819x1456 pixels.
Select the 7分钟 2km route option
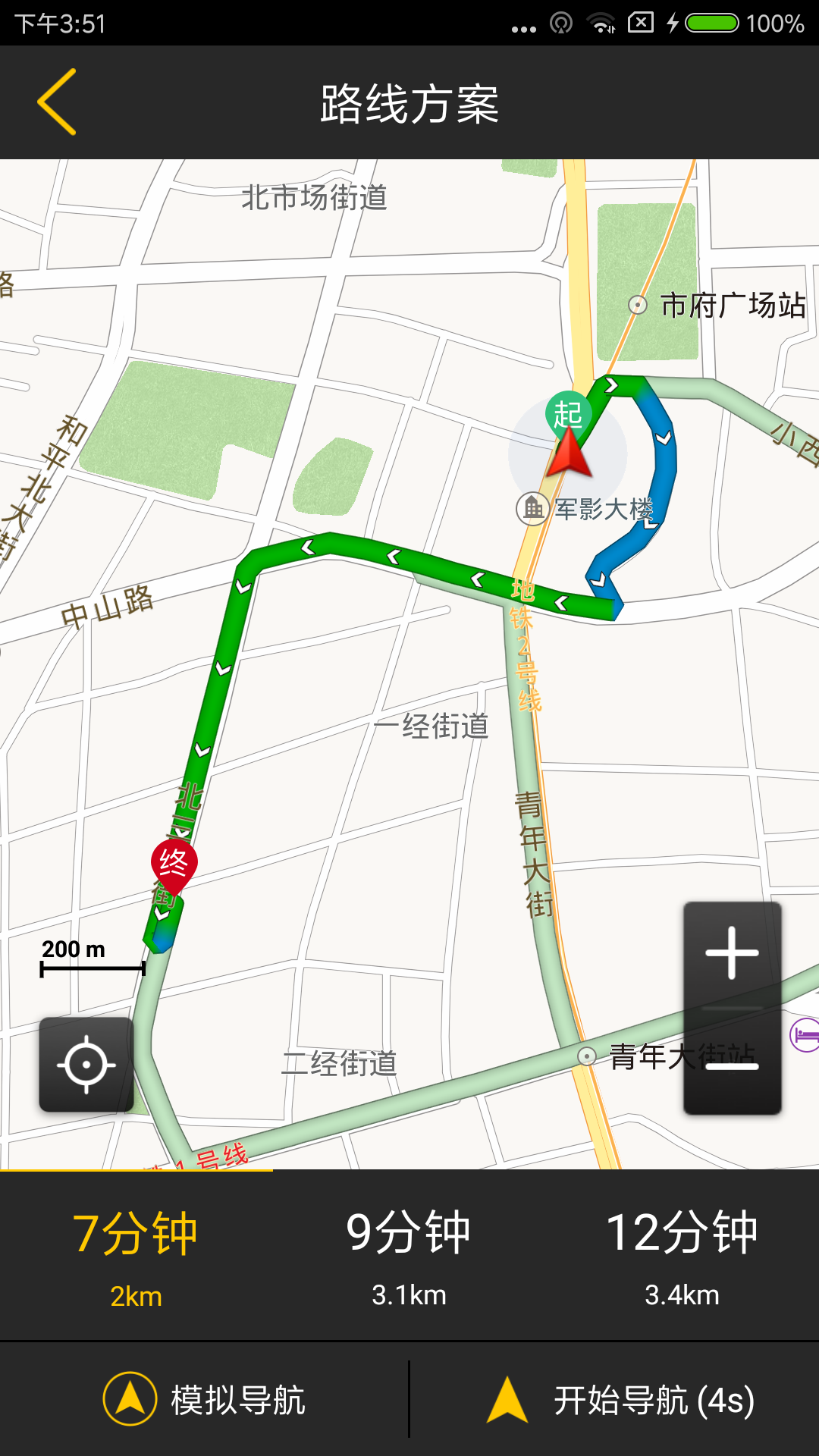click(x=136, y=1256)
